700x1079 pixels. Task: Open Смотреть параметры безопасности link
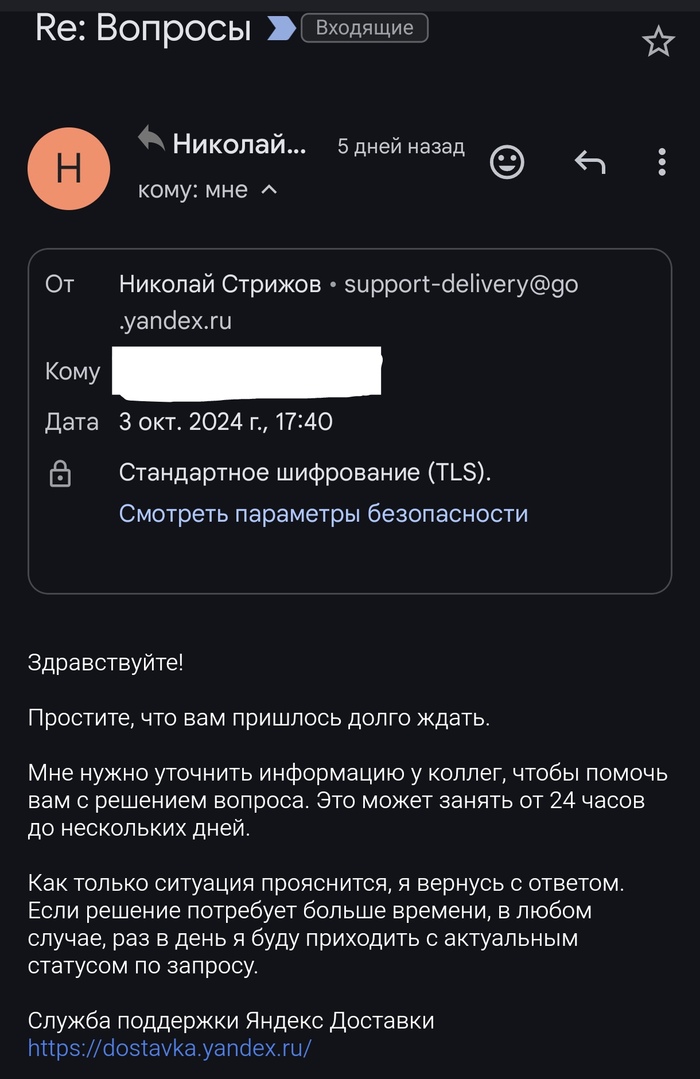click(323, 514)
